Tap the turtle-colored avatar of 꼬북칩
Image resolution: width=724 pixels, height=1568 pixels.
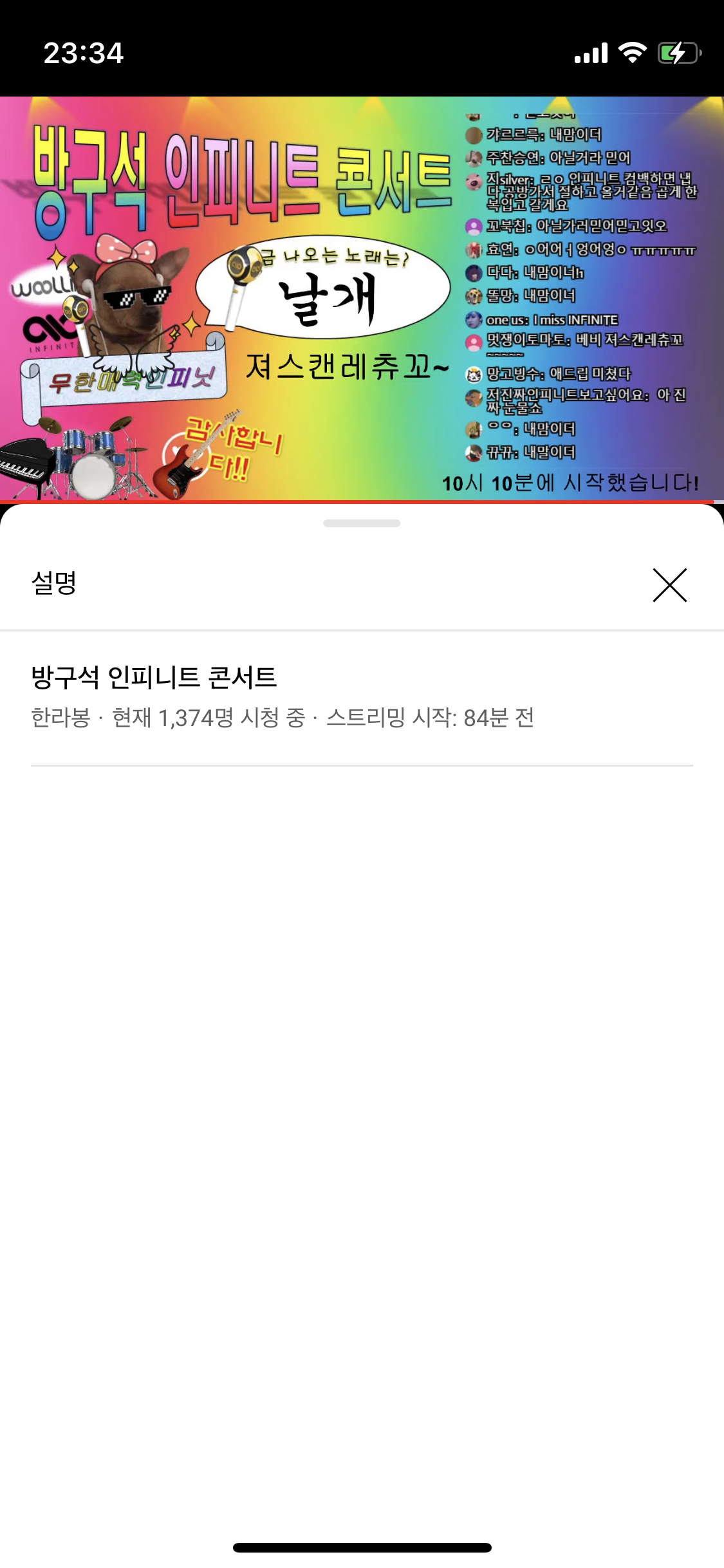coord(474,227)
